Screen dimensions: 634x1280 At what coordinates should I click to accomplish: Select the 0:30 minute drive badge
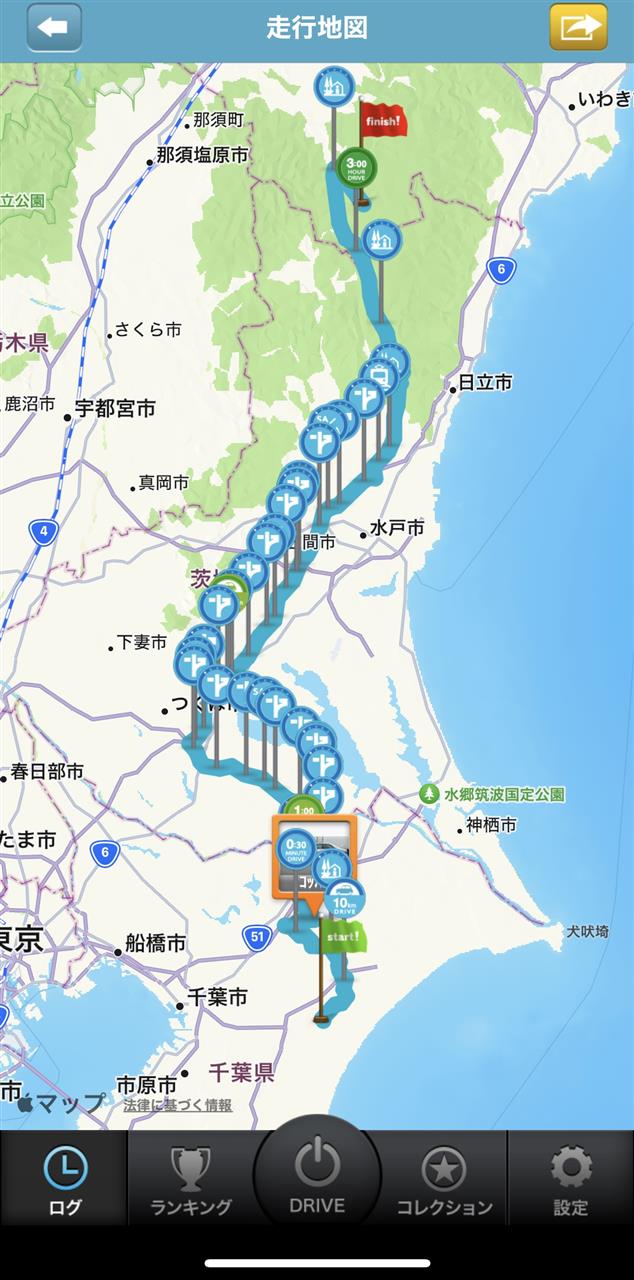(x=296, y=848)
